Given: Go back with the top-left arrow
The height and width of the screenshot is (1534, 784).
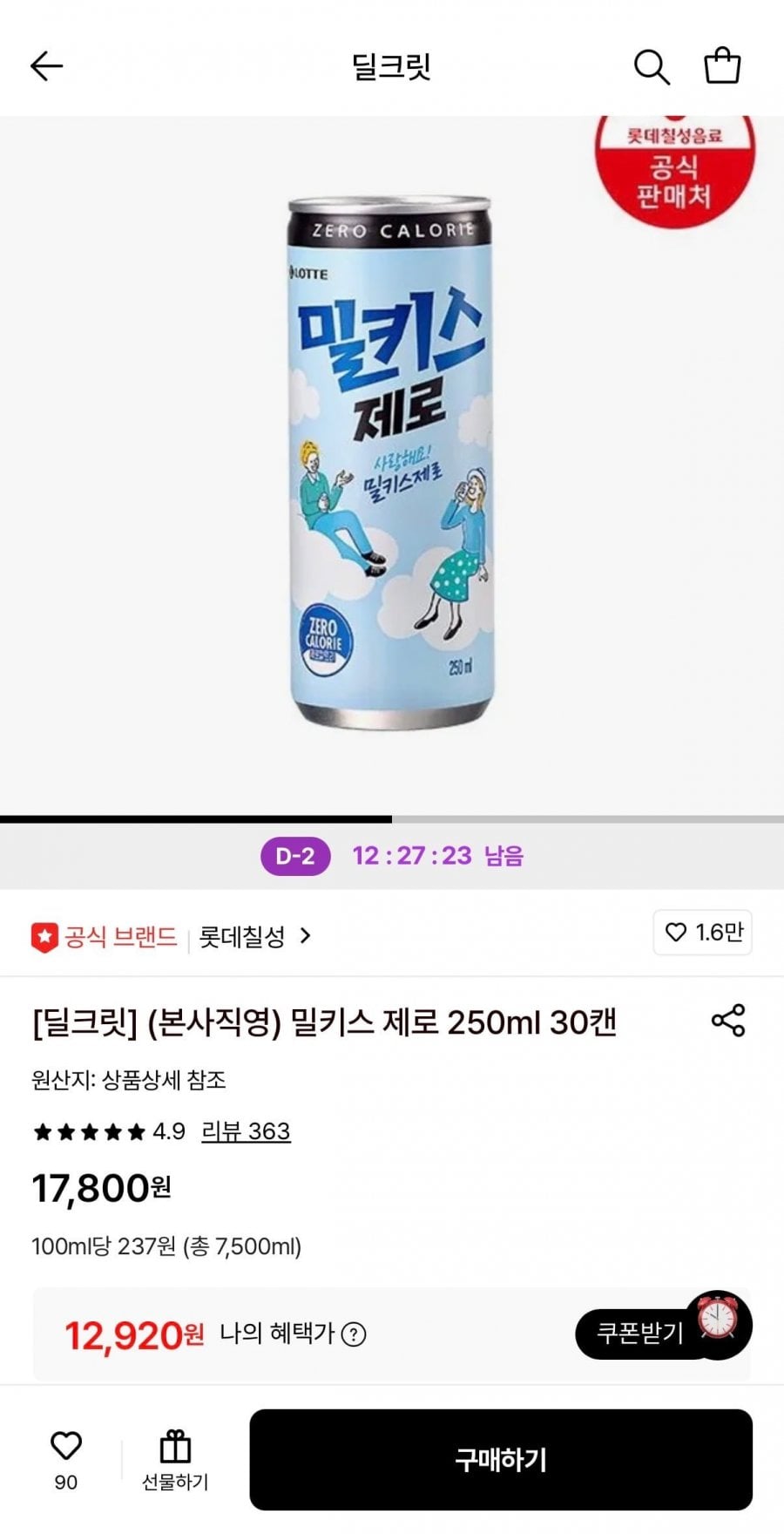Looking at the screenshot, I should click(x=46, y=66).
